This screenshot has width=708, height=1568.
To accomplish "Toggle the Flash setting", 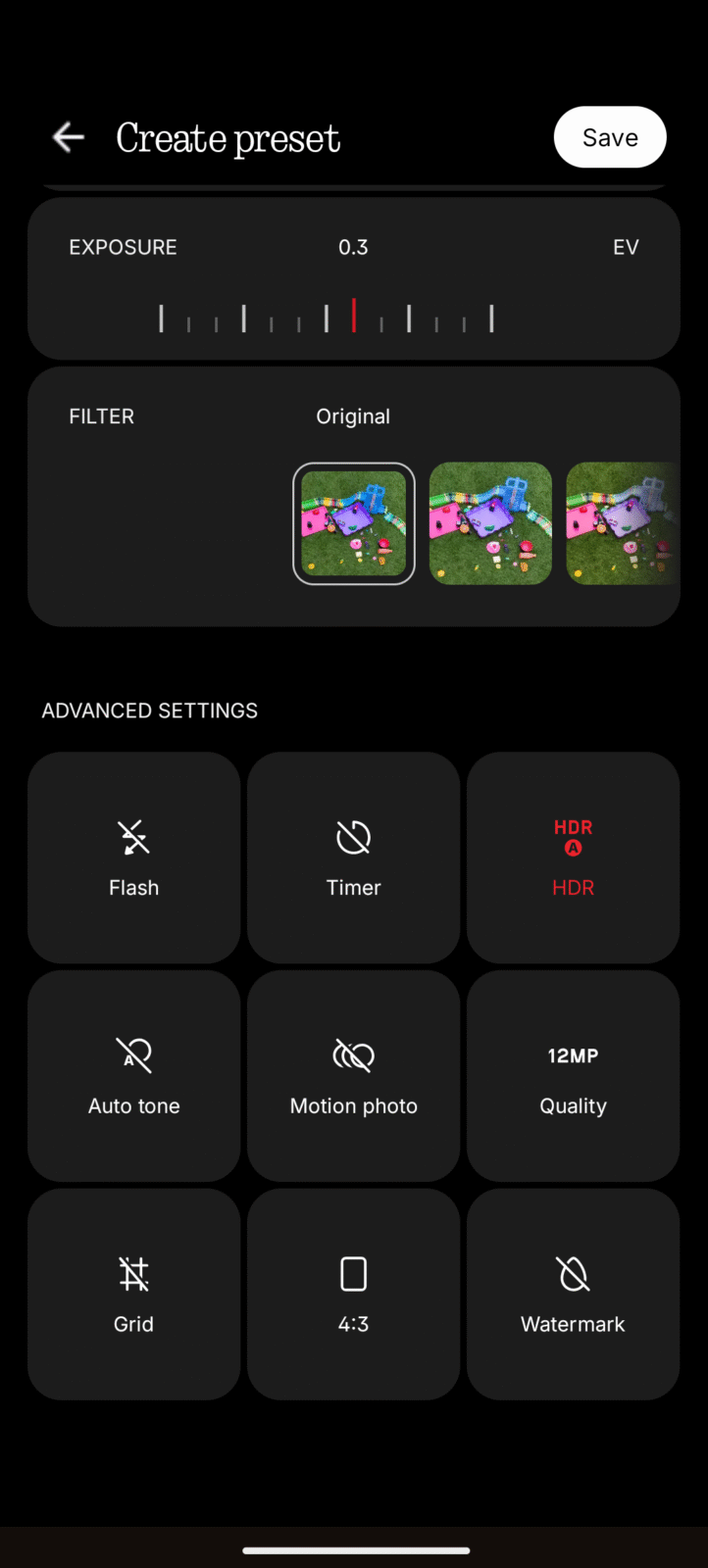I will coord(133,857).
